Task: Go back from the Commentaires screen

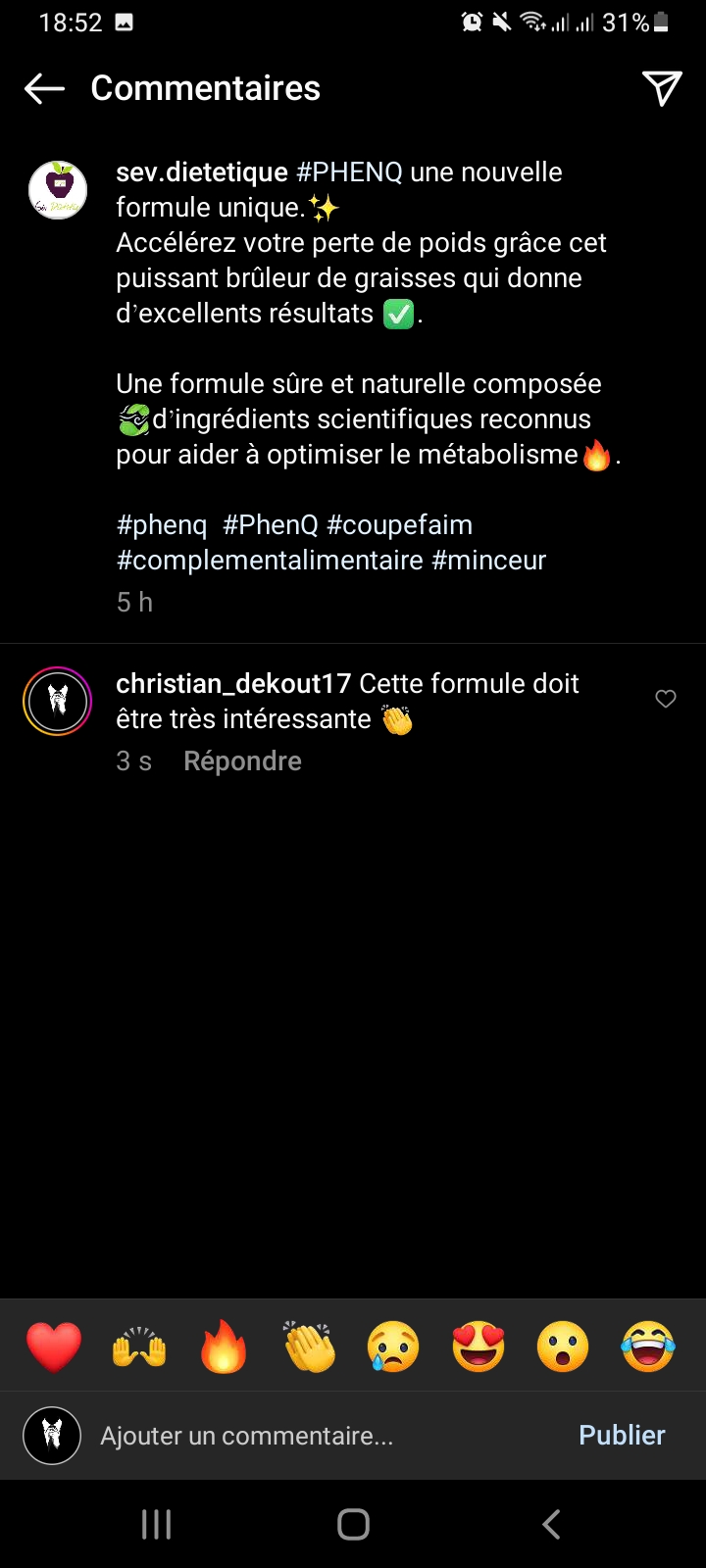Action: point(44,88)
